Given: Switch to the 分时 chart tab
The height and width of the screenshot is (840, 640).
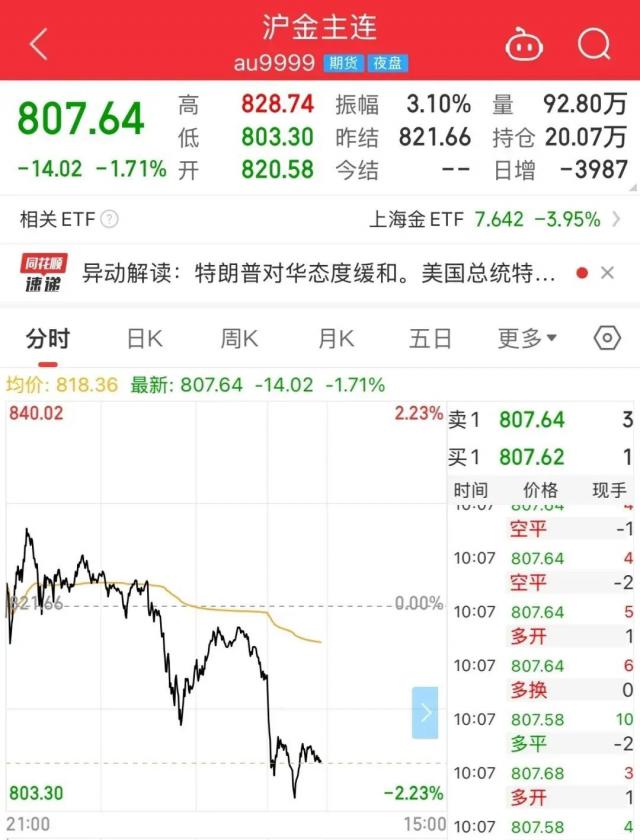Looking at the screenshot, I should click(x=48, y=338).
